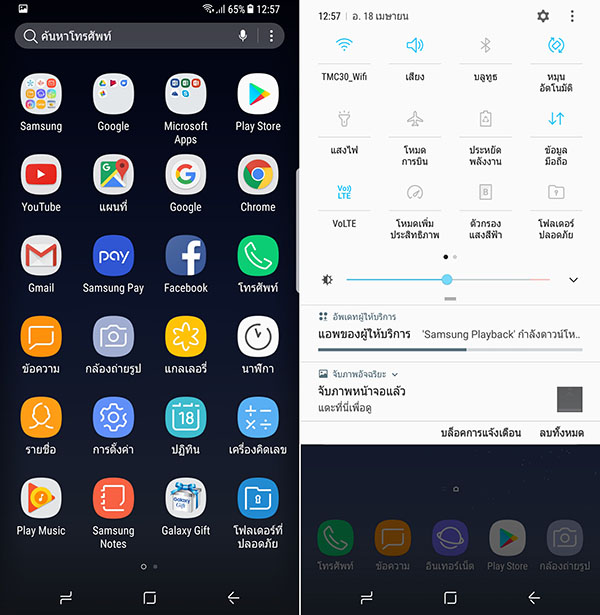The width and height of the screenshot is (600, 615).
Task: Open settings via the gear icon
Action: (x=543, y=16)
